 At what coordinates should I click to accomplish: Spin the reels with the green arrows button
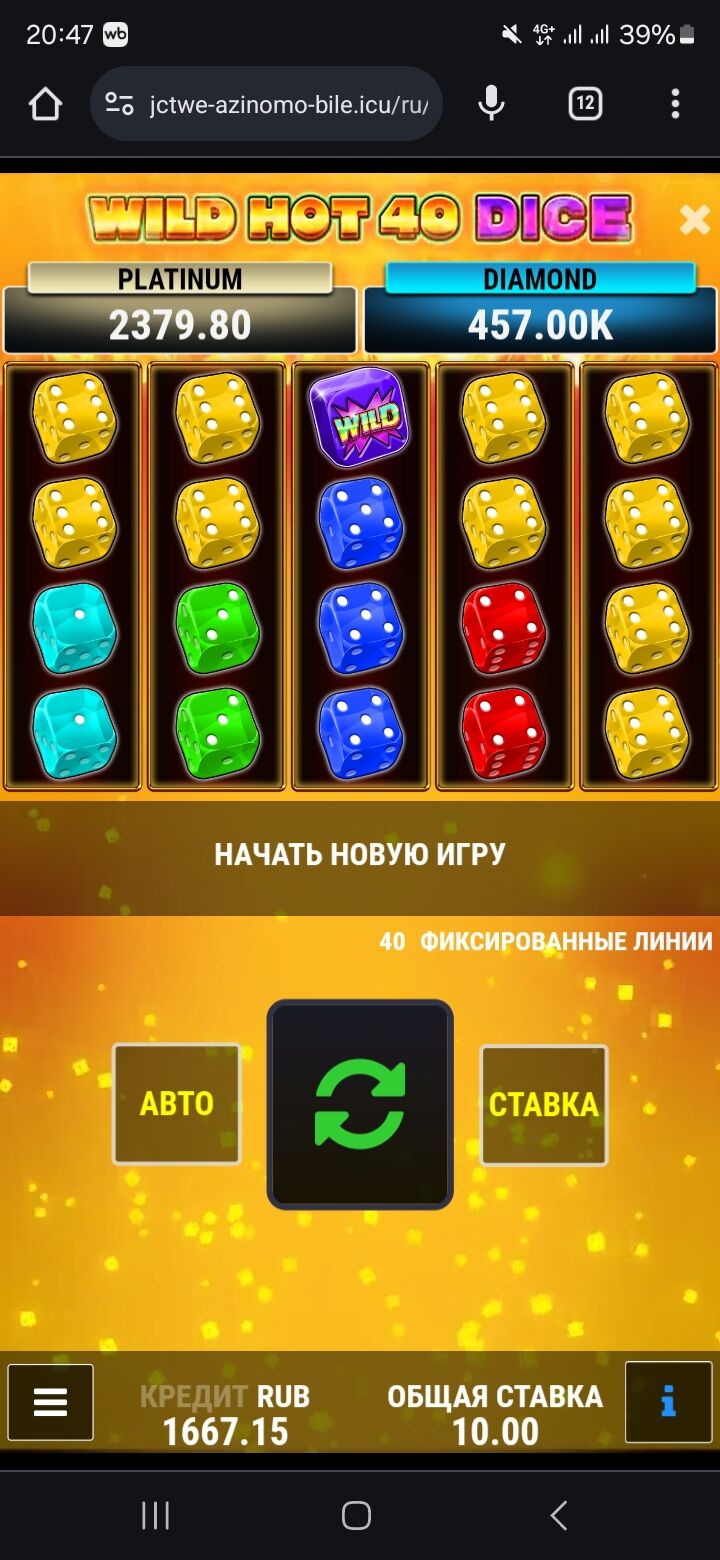click(360, 1104)
